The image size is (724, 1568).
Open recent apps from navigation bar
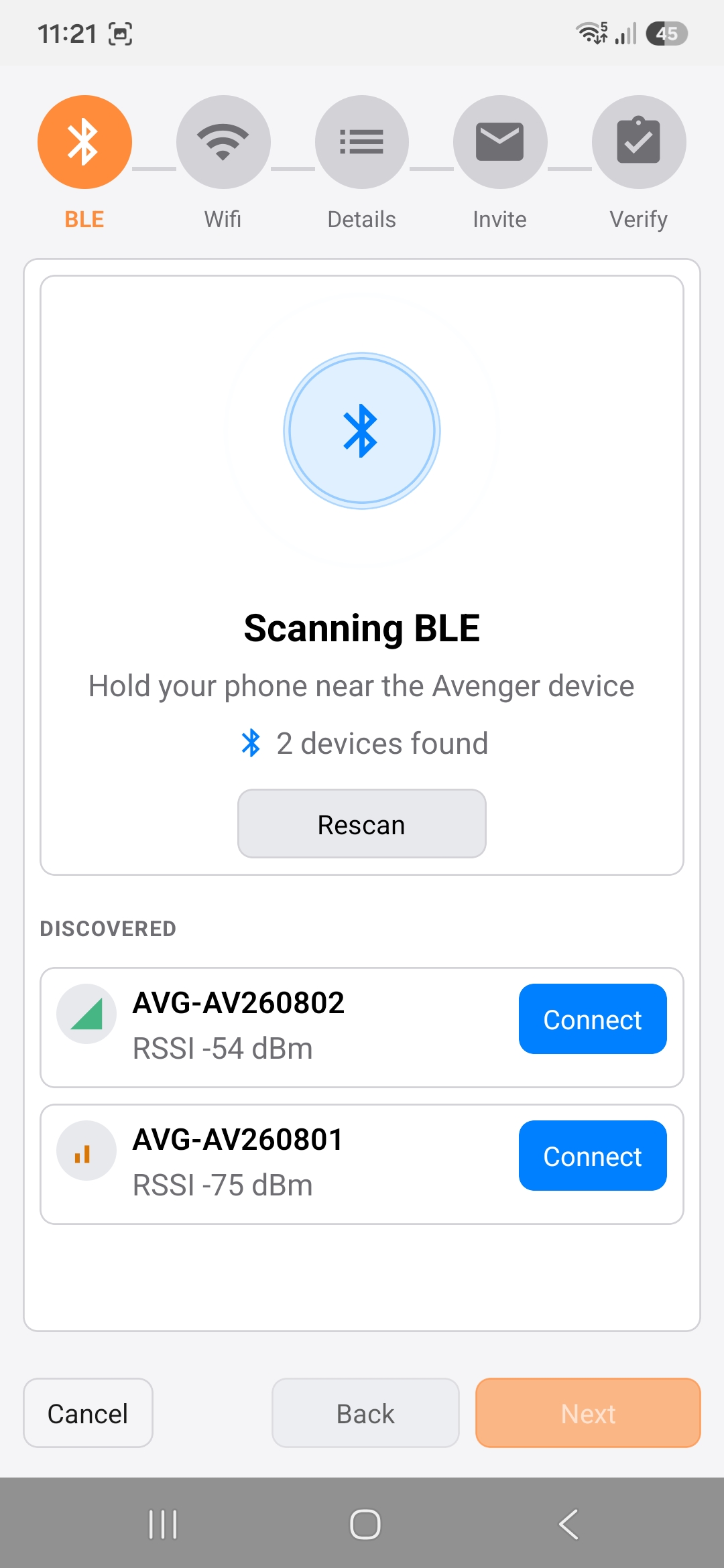163,1524
